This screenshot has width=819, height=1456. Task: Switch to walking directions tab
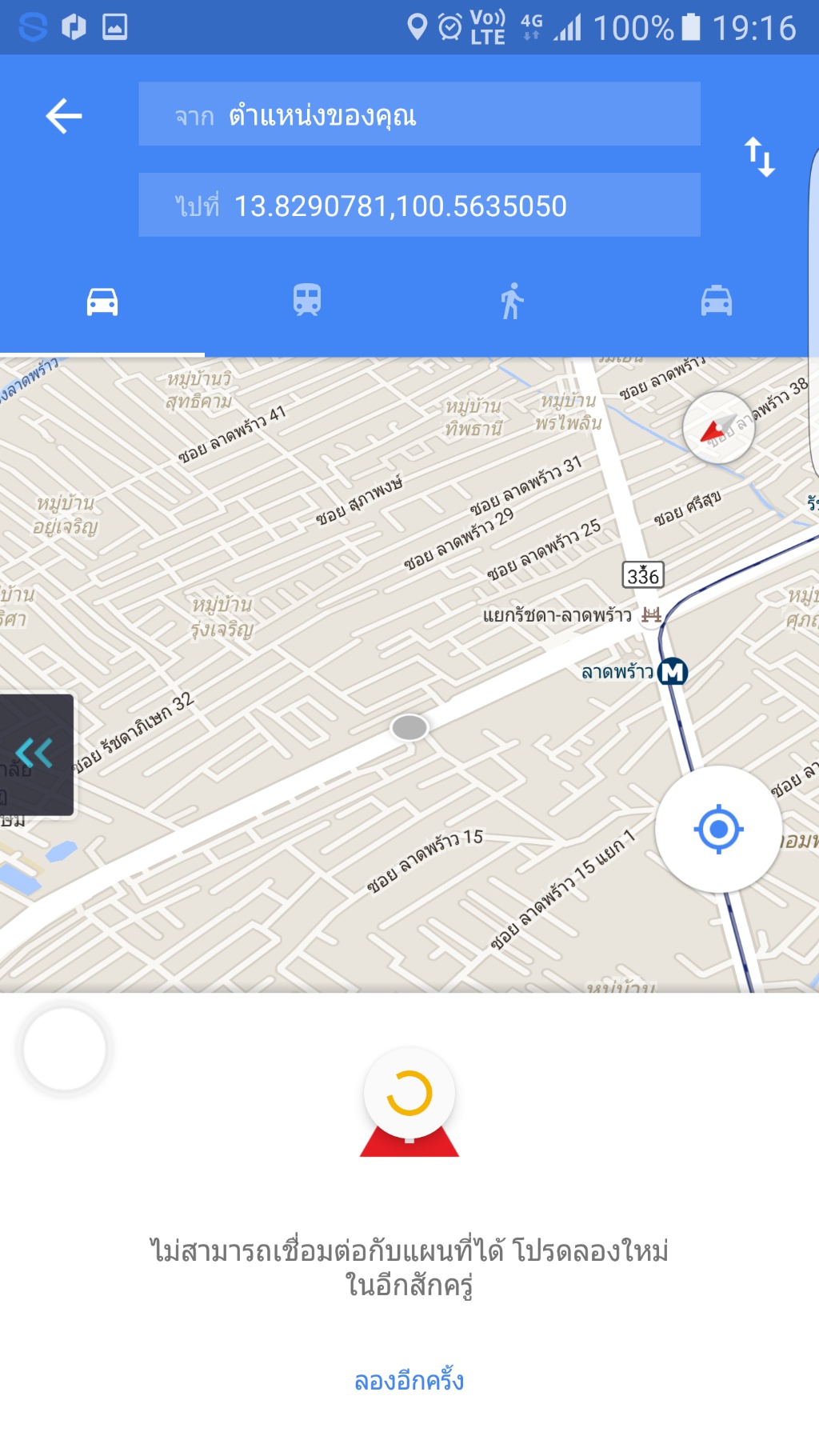[x=512, y=302]
